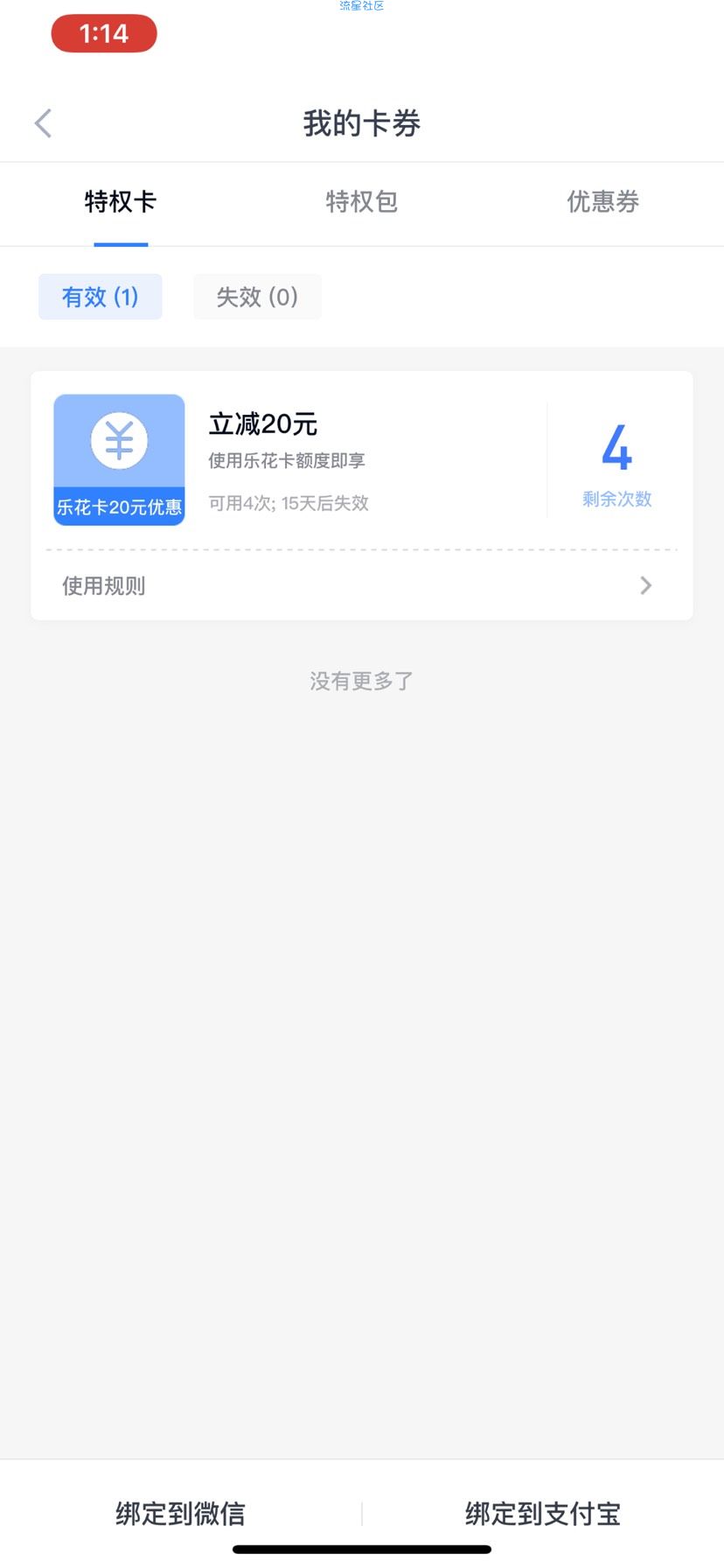Open the 立减20元 card
The image size is (724, 1568).
pyautogui.click(x=362, y=460)
